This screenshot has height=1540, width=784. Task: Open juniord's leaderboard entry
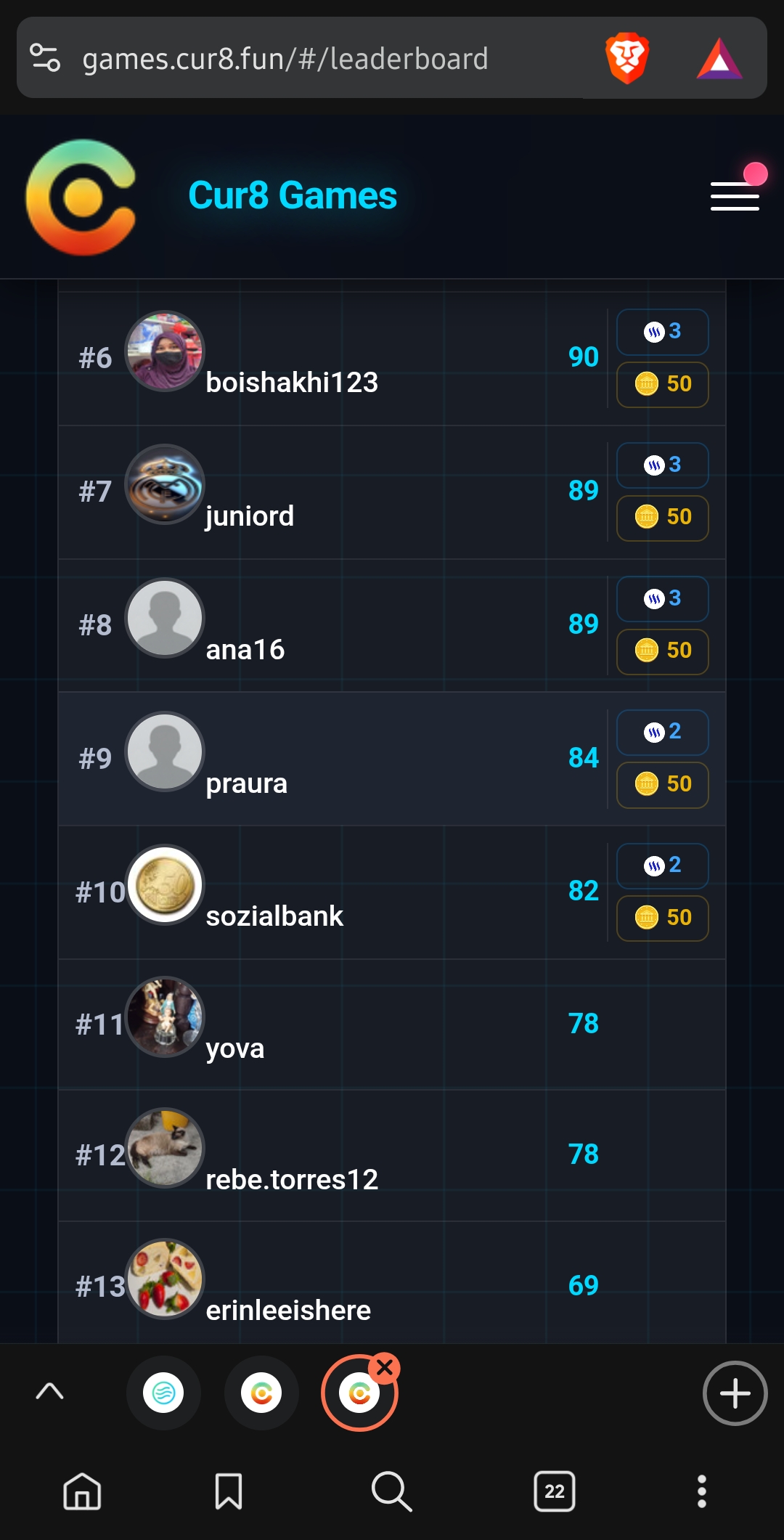coord(250,515)
